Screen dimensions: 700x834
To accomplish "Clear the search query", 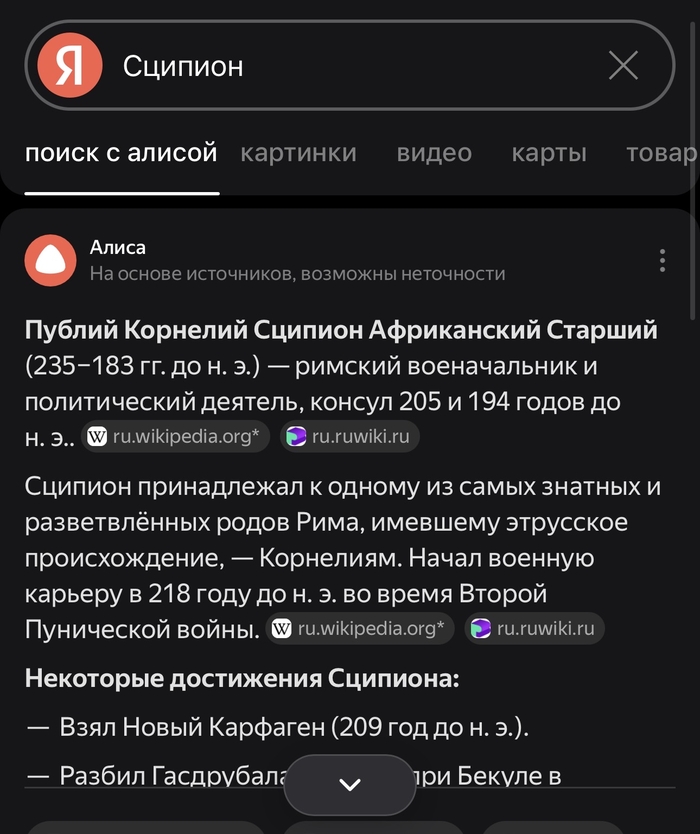I will [623, 66].
